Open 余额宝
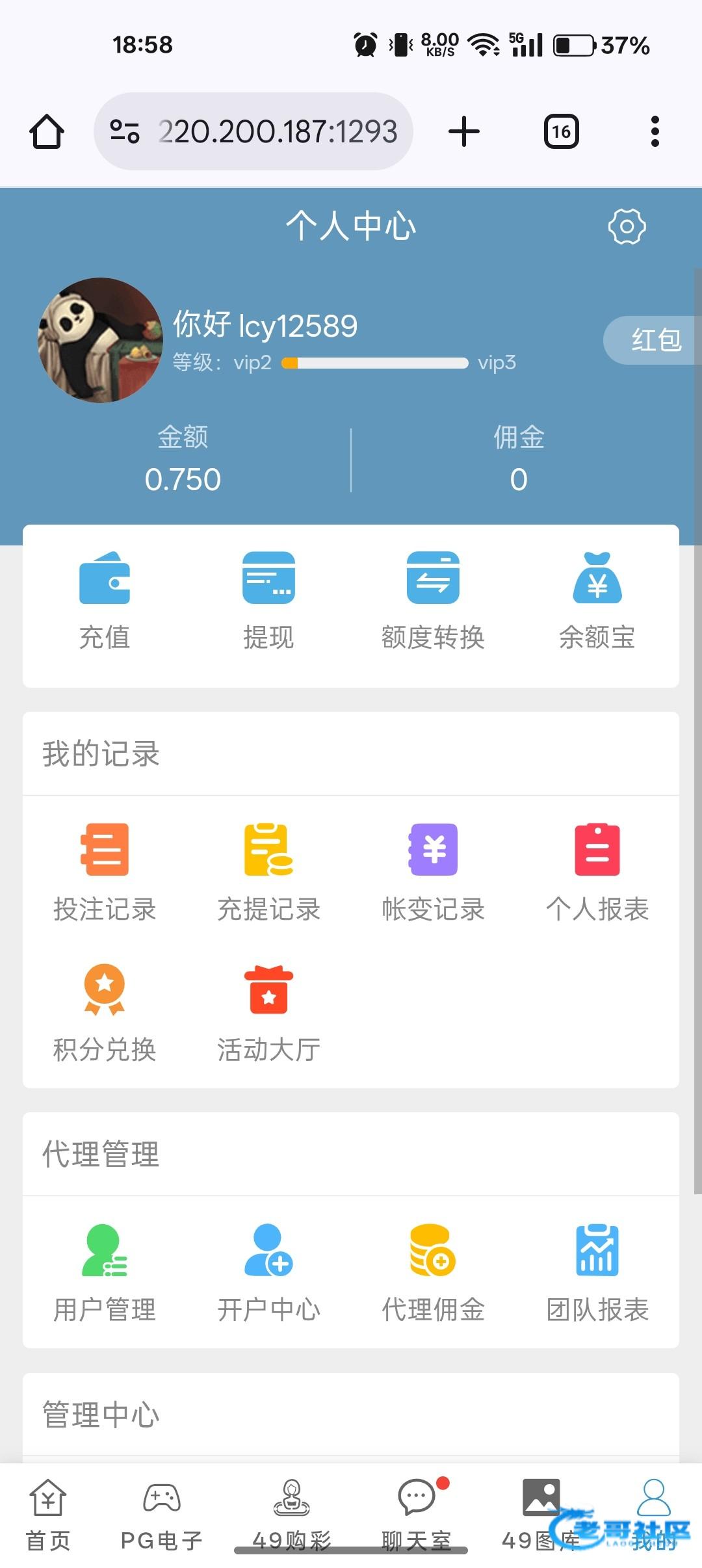Viewport: 702px width, 1568px height. point(597,600)
